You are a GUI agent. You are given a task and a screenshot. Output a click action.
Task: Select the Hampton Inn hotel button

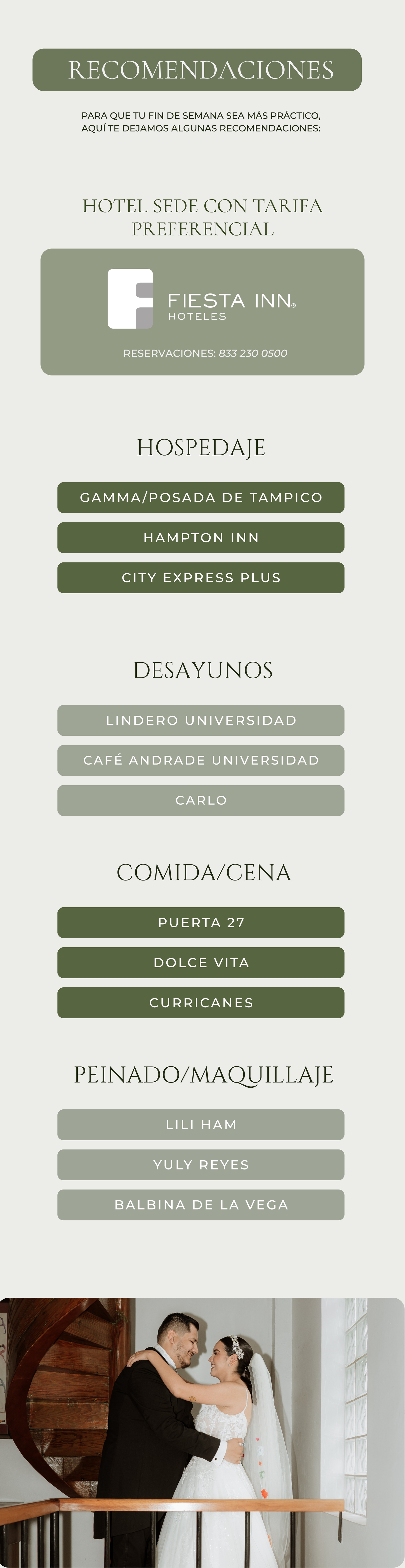coord(201,537)
